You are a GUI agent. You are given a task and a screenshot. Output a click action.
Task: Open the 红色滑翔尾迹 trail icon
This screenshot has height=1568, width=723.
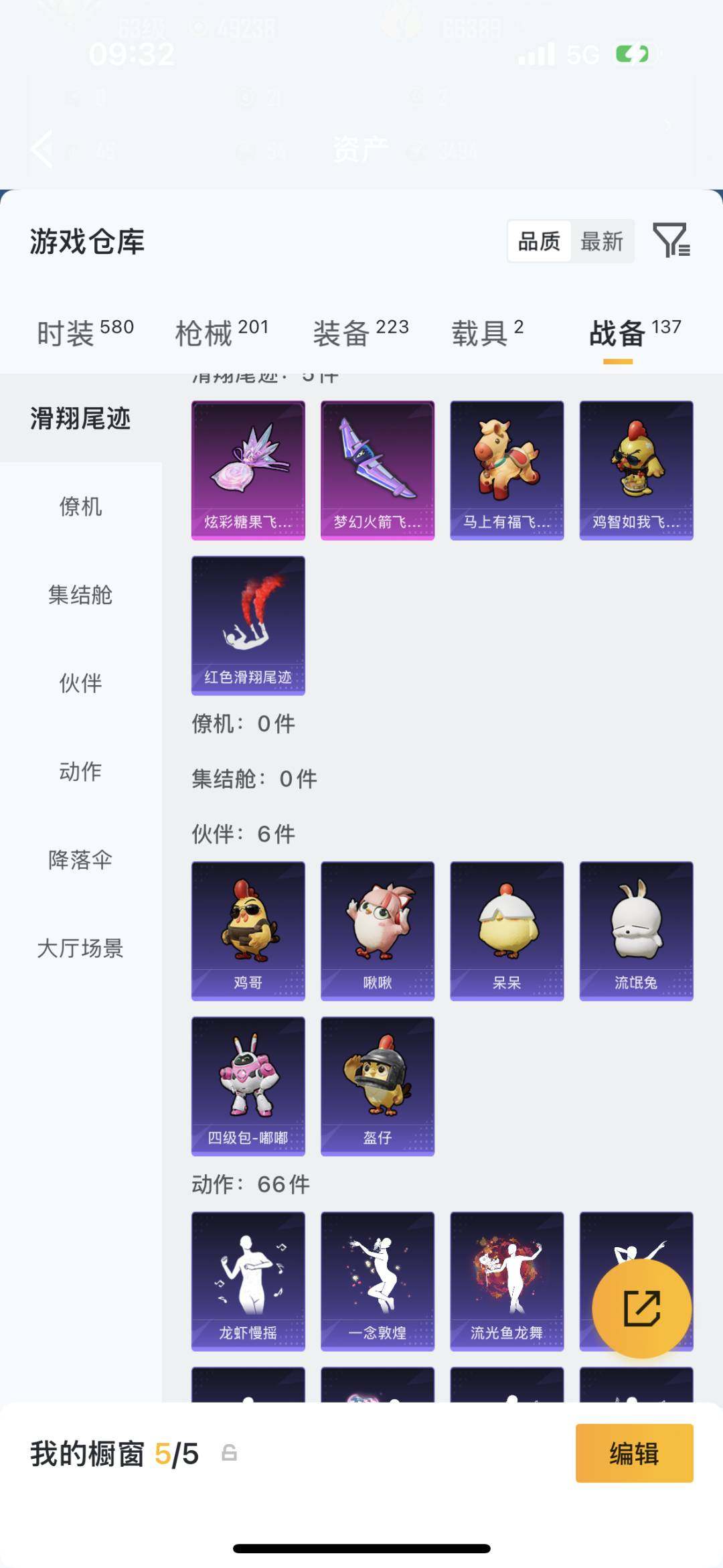click(x=248, y=624)
